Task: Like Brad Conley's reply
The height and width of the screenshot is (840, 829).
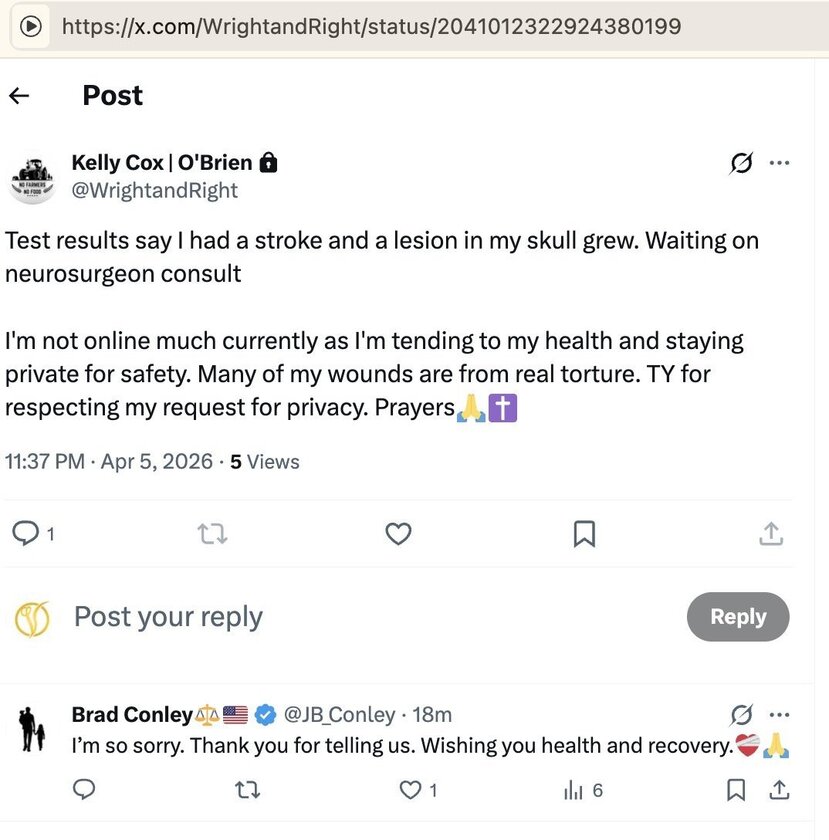Action: tap(411, 790)
